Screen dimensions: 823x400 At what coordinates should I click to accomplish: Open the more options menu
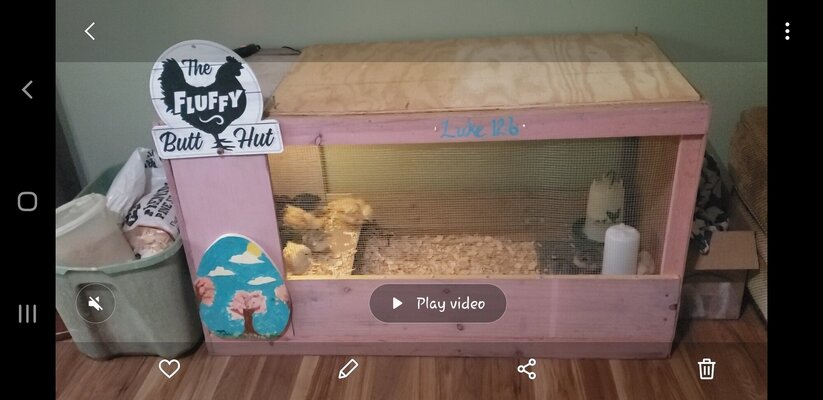click(787, 31)
